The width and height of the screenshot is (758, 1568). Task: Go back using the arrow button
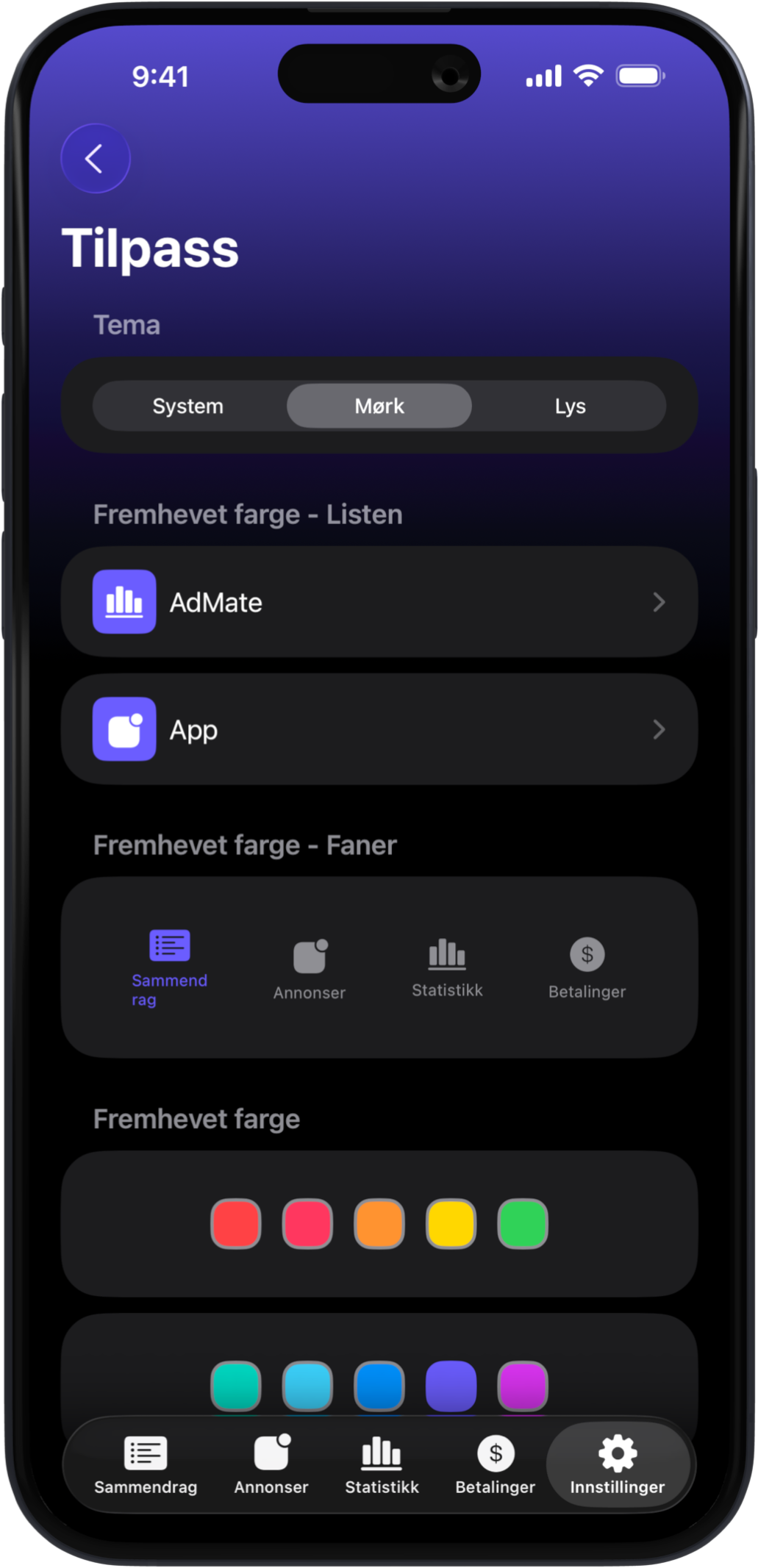click(x=95, y=159)
